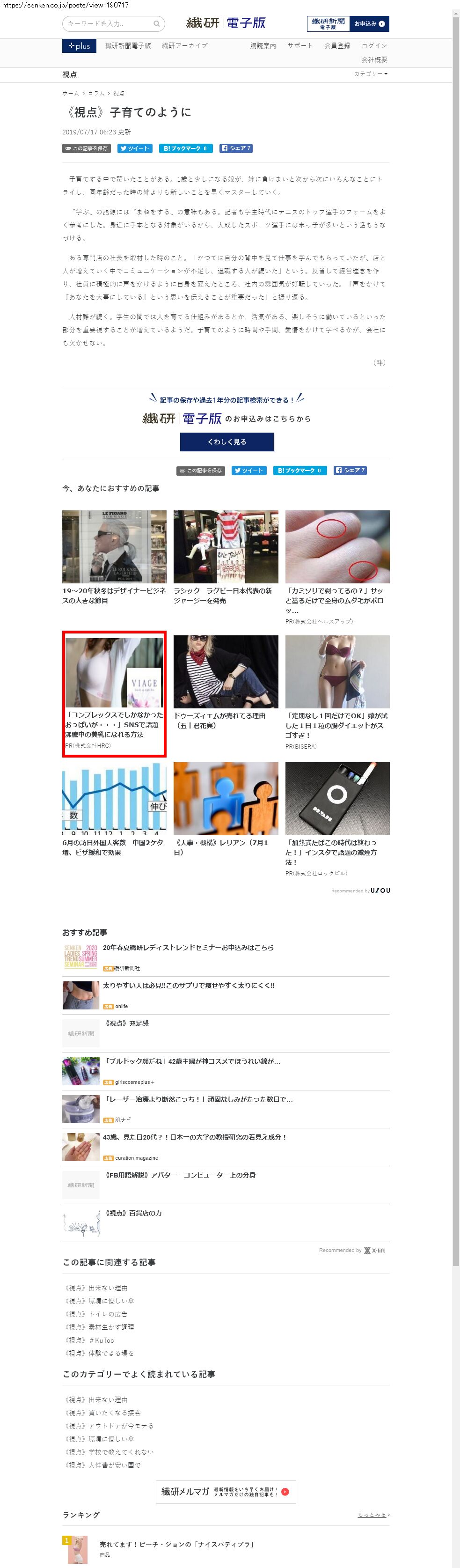
Task: Open the plus navigation tab
Action: tap(79, 46)
